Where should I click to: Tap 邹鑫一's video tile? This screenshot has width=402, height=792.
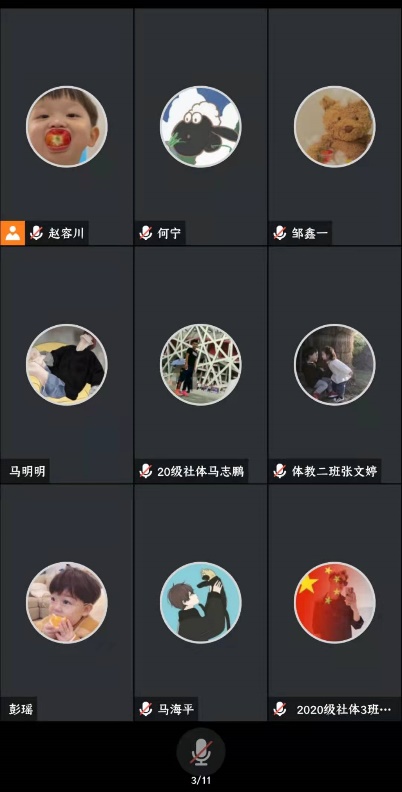click(x=335, y=126)
